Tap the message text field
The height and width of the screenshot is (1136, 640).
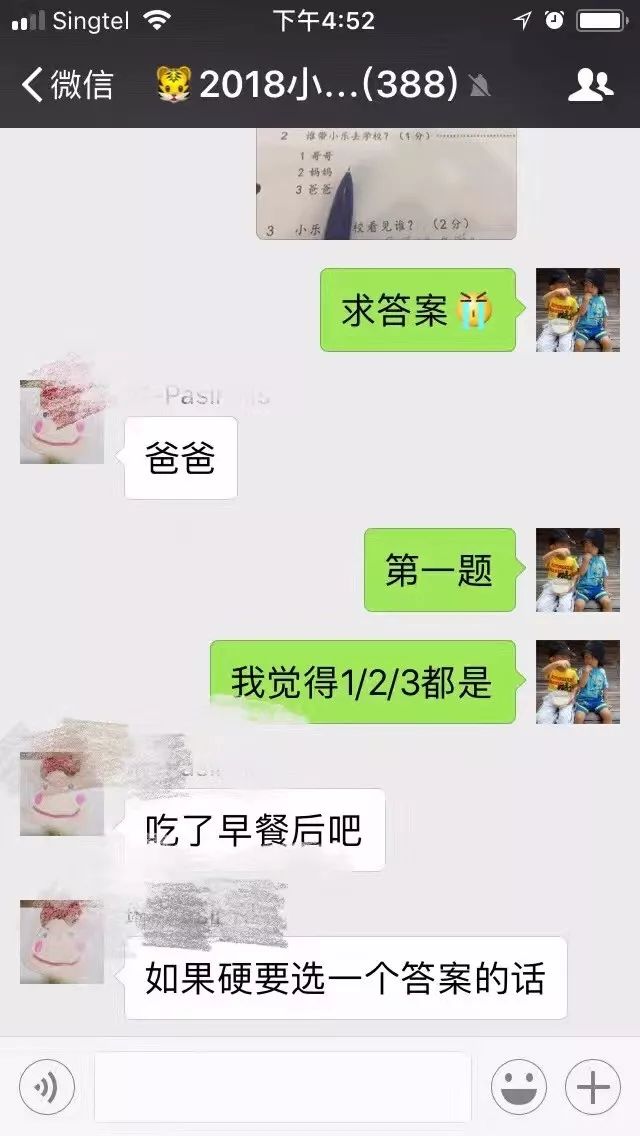click(x=282, y=1086)
